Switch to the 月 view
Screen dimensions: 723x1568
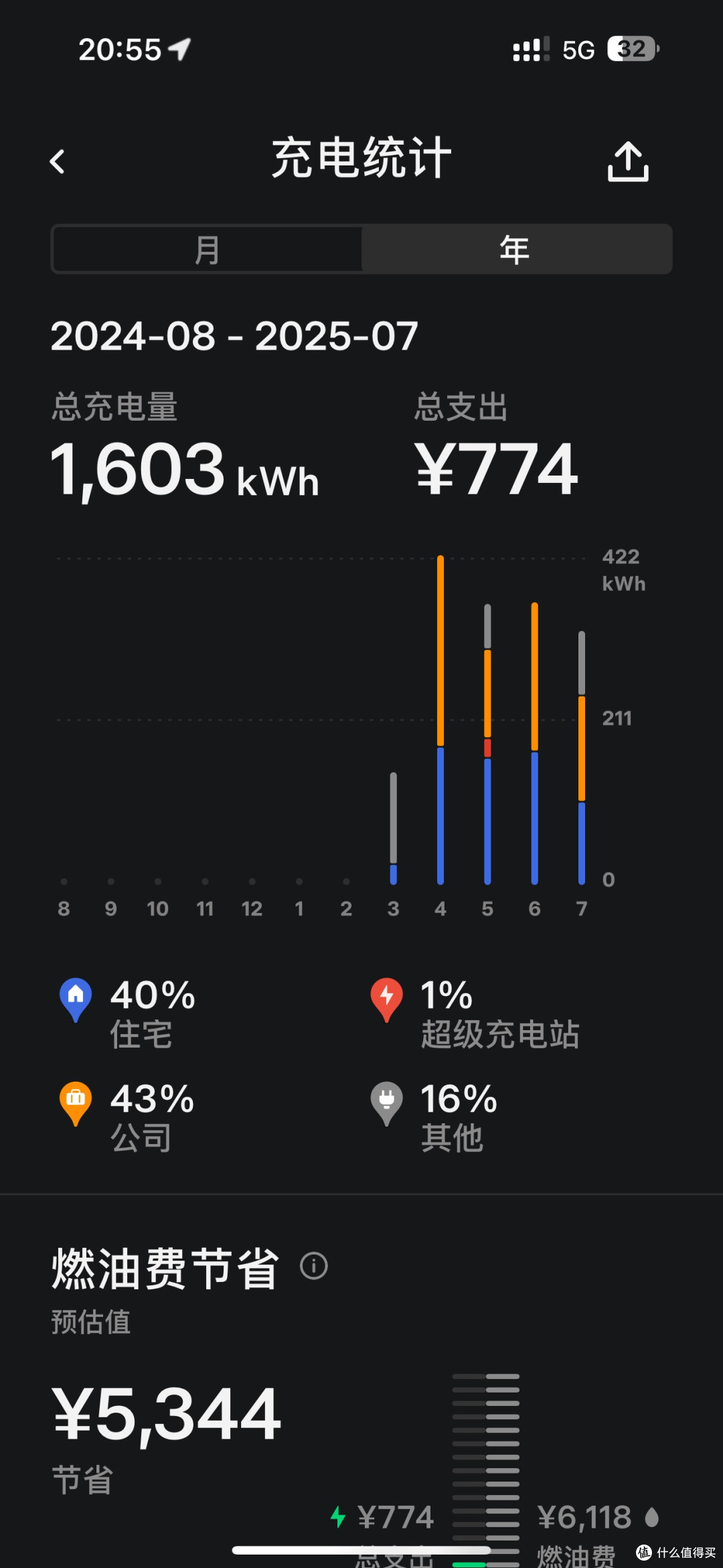(x=207, y=249)
